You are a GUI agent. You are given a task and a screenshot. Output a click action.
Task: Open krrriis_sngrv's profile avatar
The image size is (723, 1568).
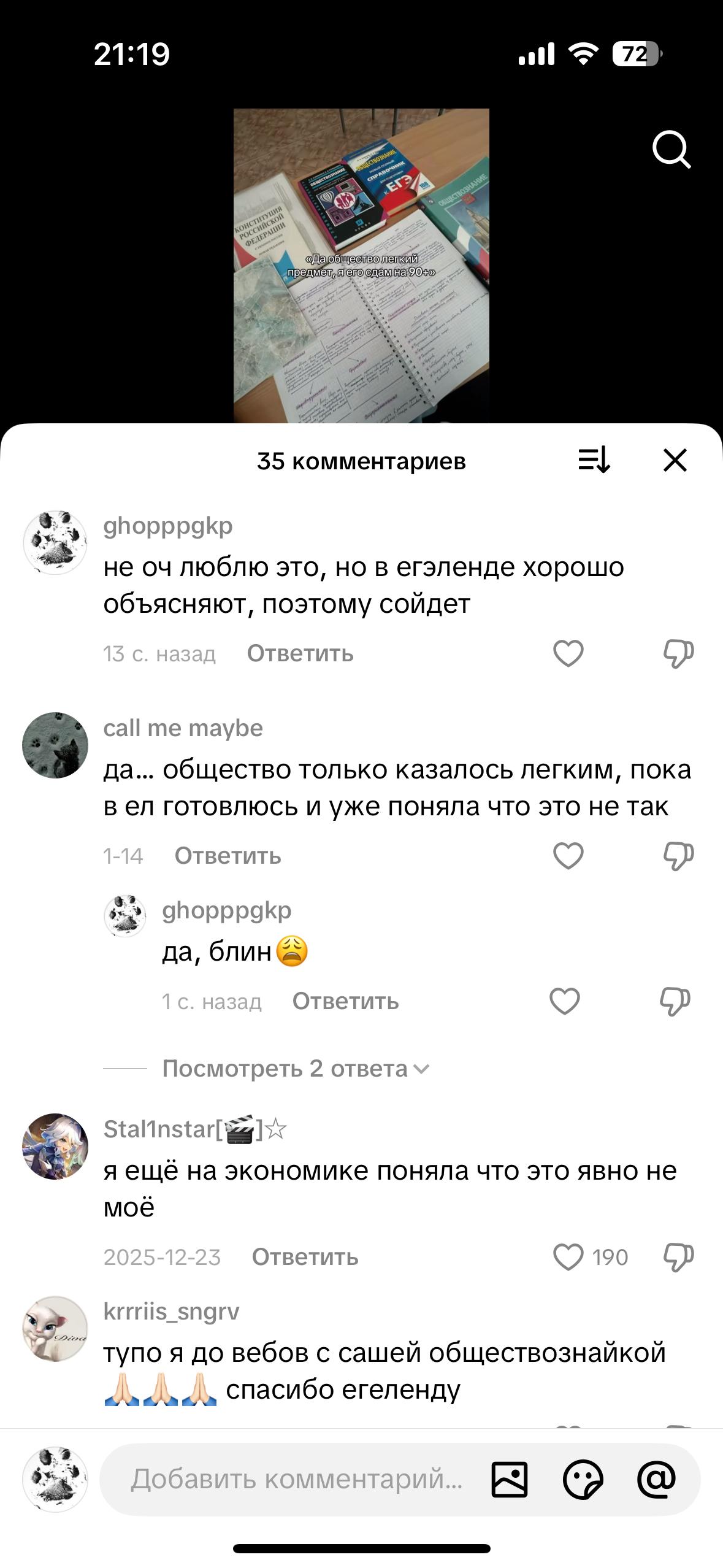click(55, 1329)
